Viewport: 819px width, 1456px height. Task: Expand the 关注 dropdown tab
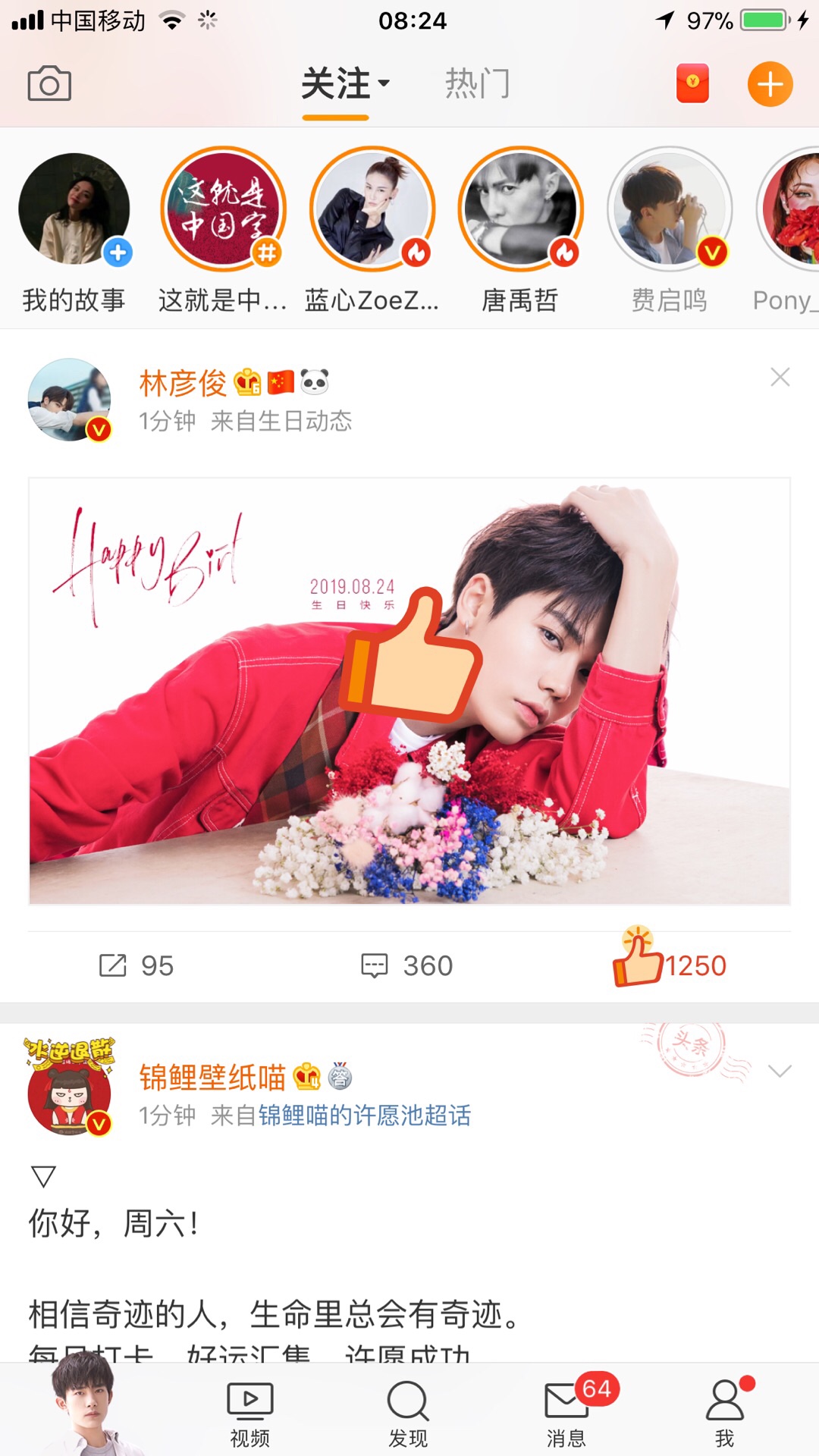pyautogui.click(x=345, y=83)
